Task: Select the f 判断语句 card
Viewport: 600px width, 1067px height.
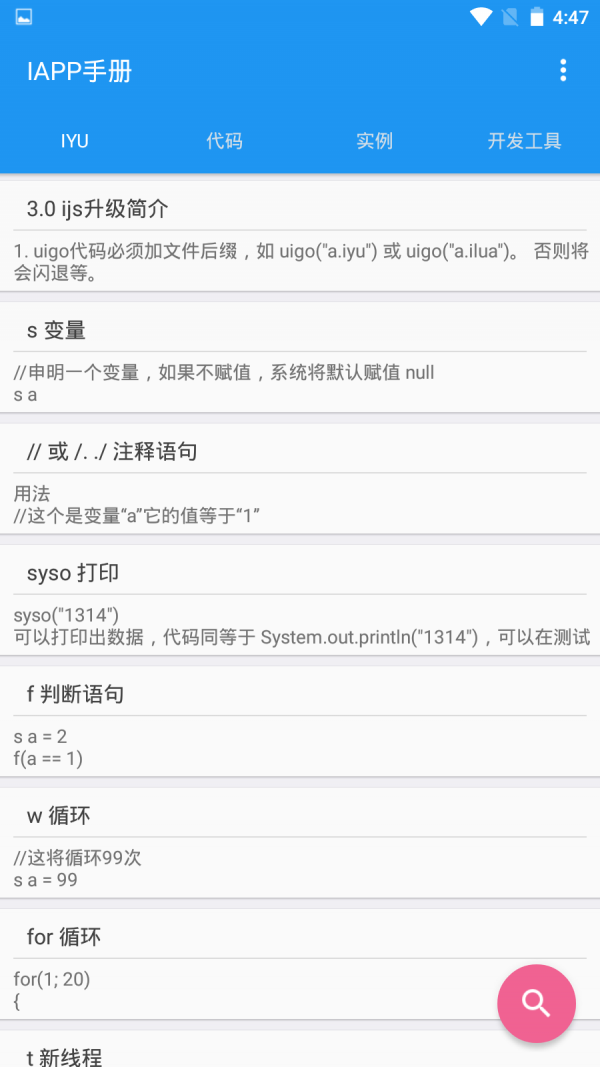Action: coord(300,720)
